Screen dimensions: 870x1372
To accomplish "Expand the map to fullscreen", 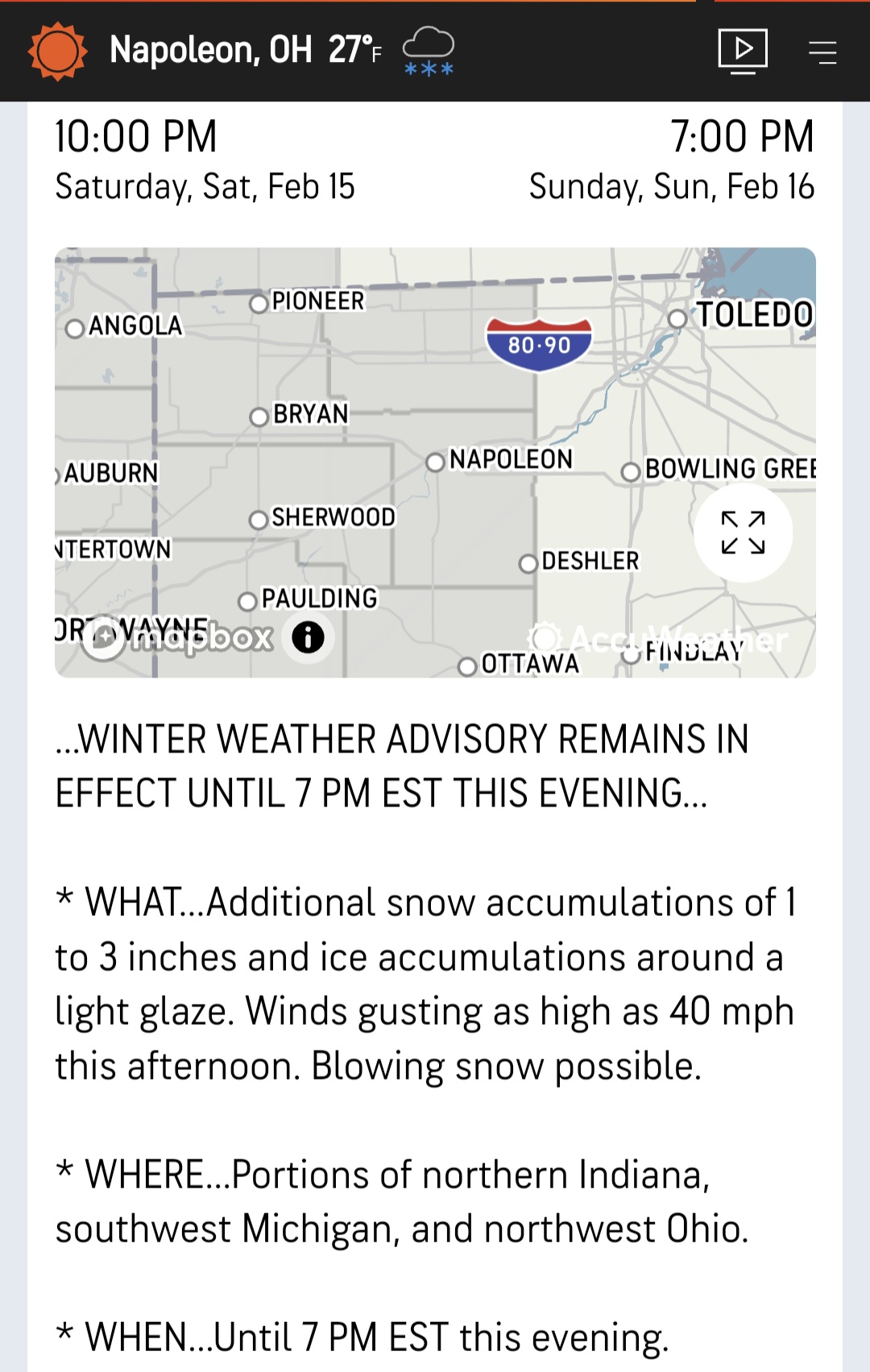I will pos(743,533).
